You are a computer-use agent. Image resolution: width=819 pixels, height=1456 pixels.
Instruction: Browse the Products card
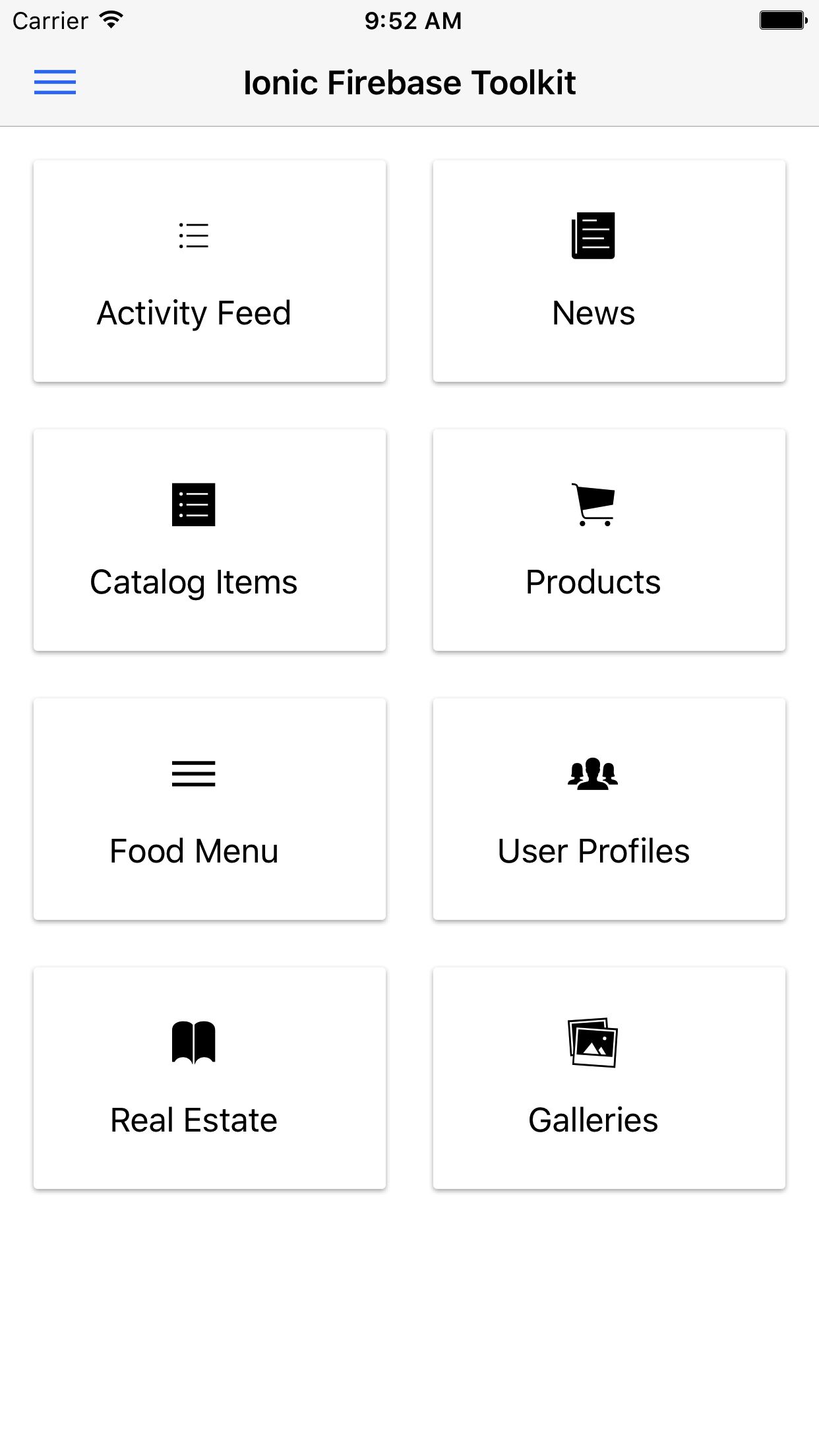(609, 540)
